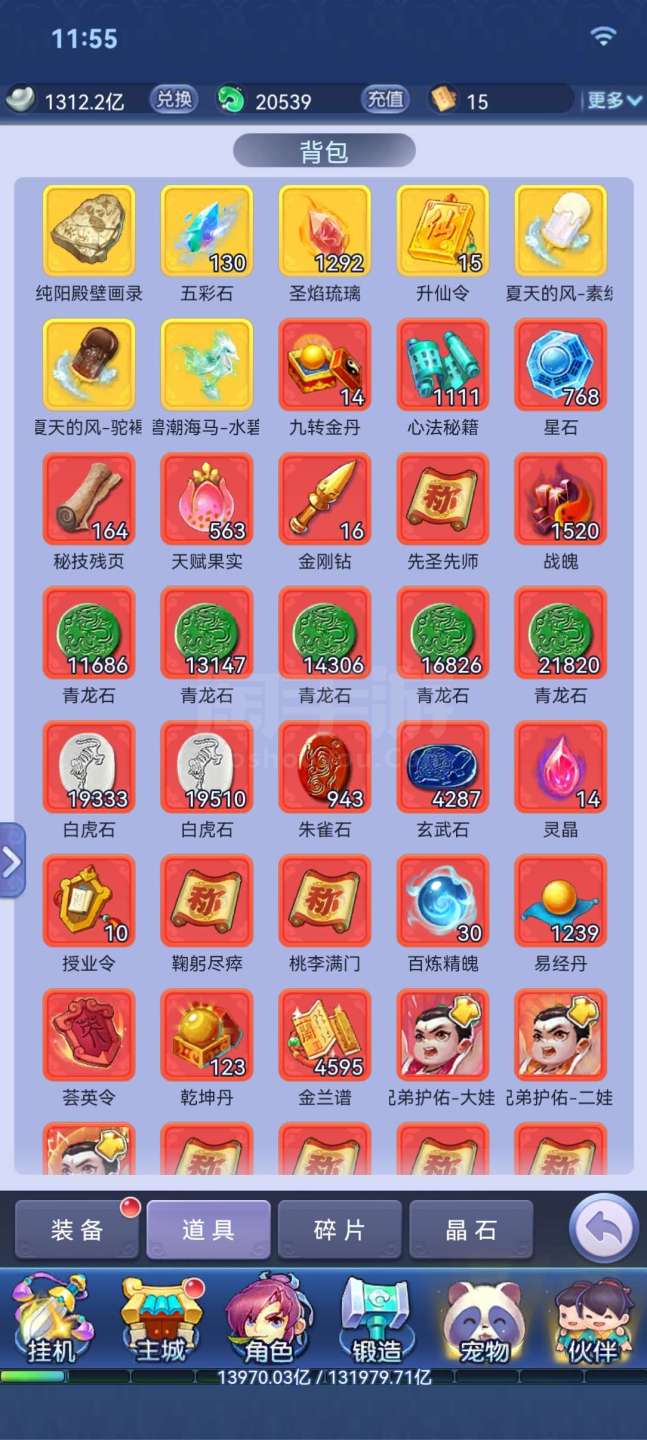Switch to the 晶石 tab

(x=471, y=1230)
